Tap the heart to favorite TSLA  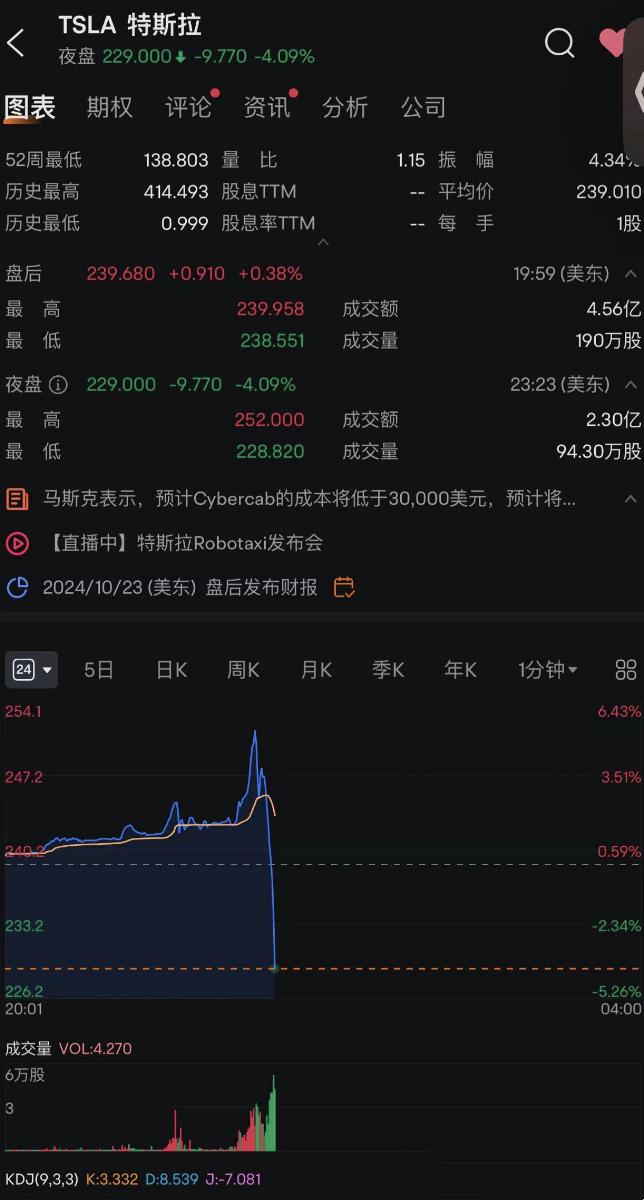612,42
